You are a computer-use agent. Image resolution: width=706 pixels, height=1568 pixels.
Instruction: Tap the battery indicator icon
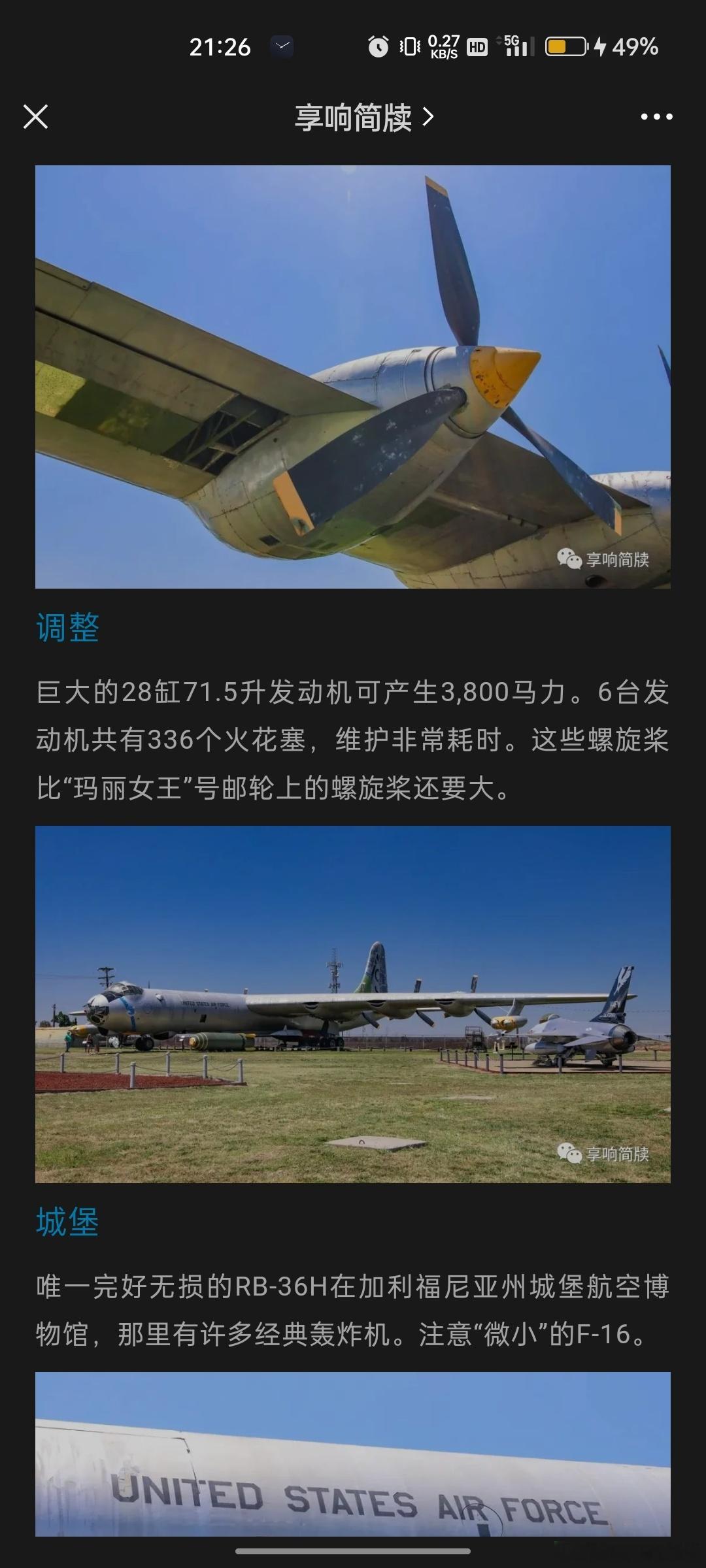click(566, 46)
